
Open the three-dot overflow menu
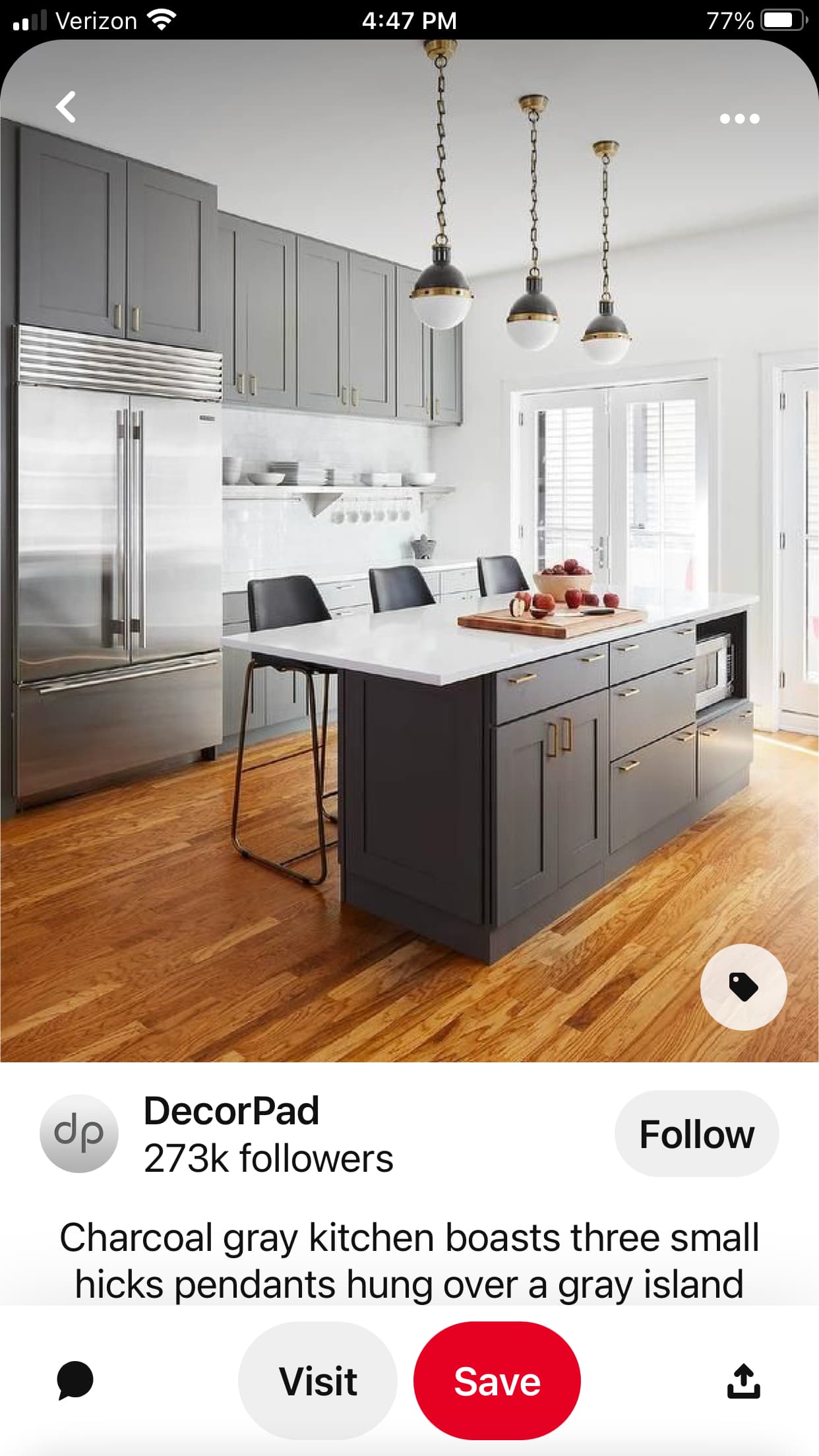click(x=739, y=119)
